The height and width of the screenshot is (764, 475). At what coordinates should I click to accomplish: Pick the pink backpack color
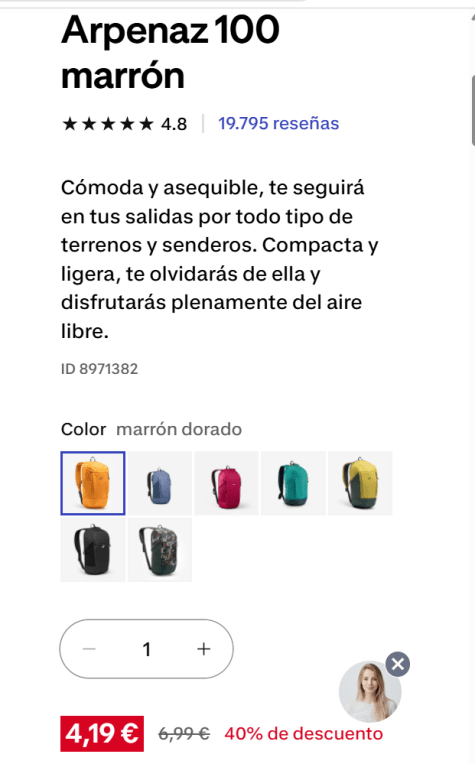[x=227, y=483]
